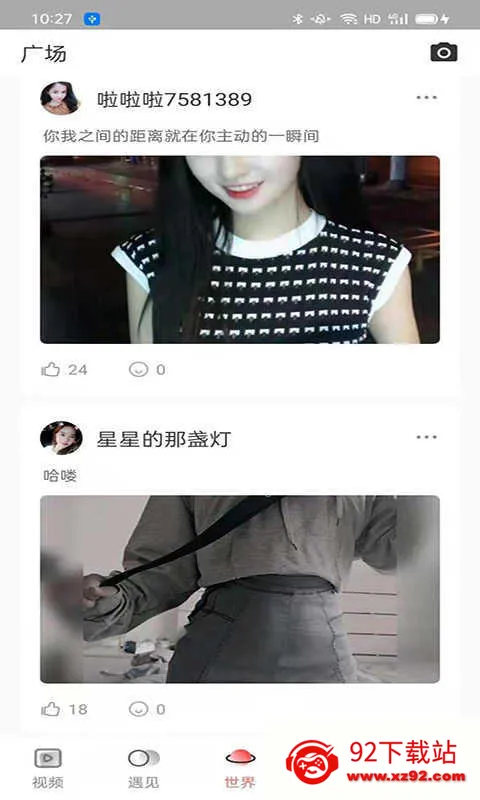Switch to the 视频 tab
The image size is (480, 800).
pos(48,768)
